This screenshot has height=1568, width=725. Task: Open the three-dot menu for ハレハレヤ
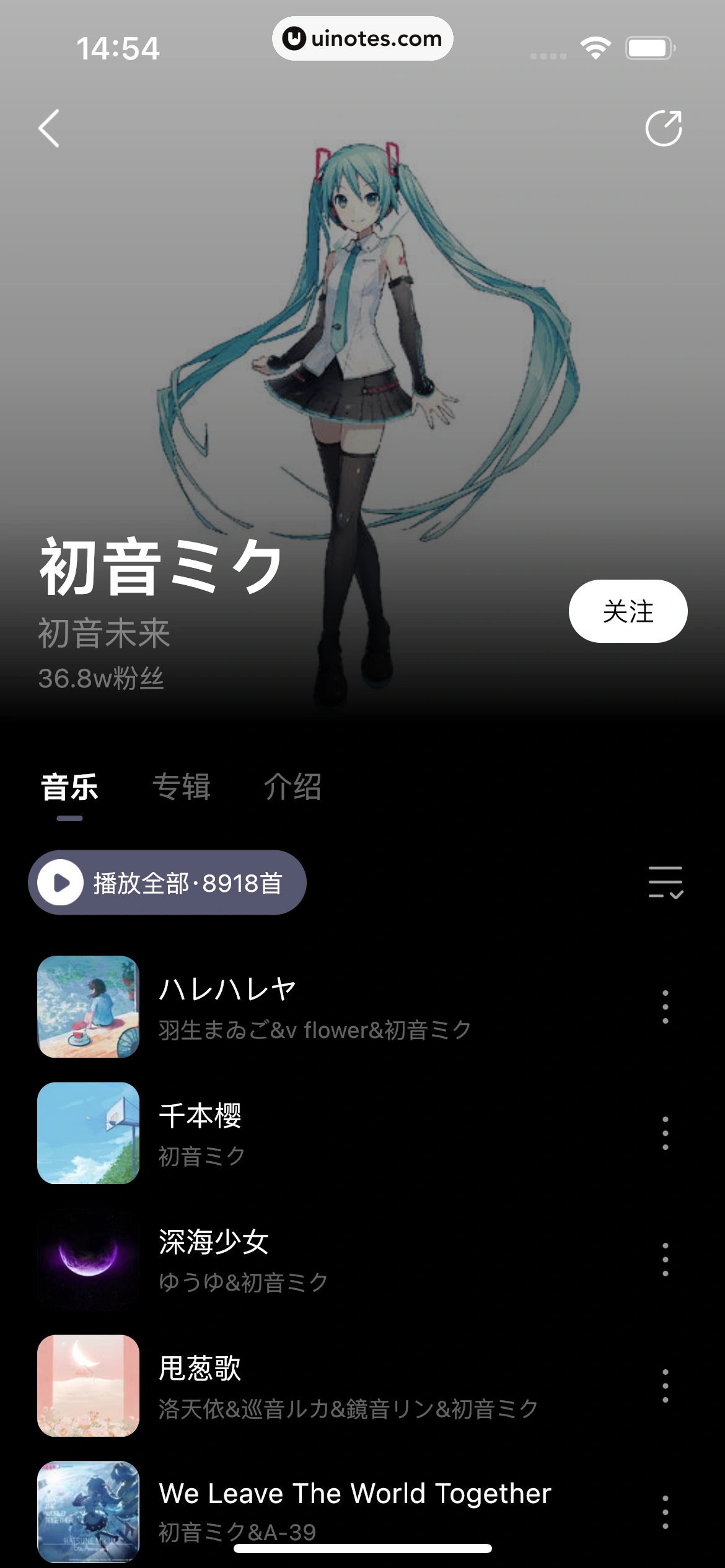click(666, 1006)
